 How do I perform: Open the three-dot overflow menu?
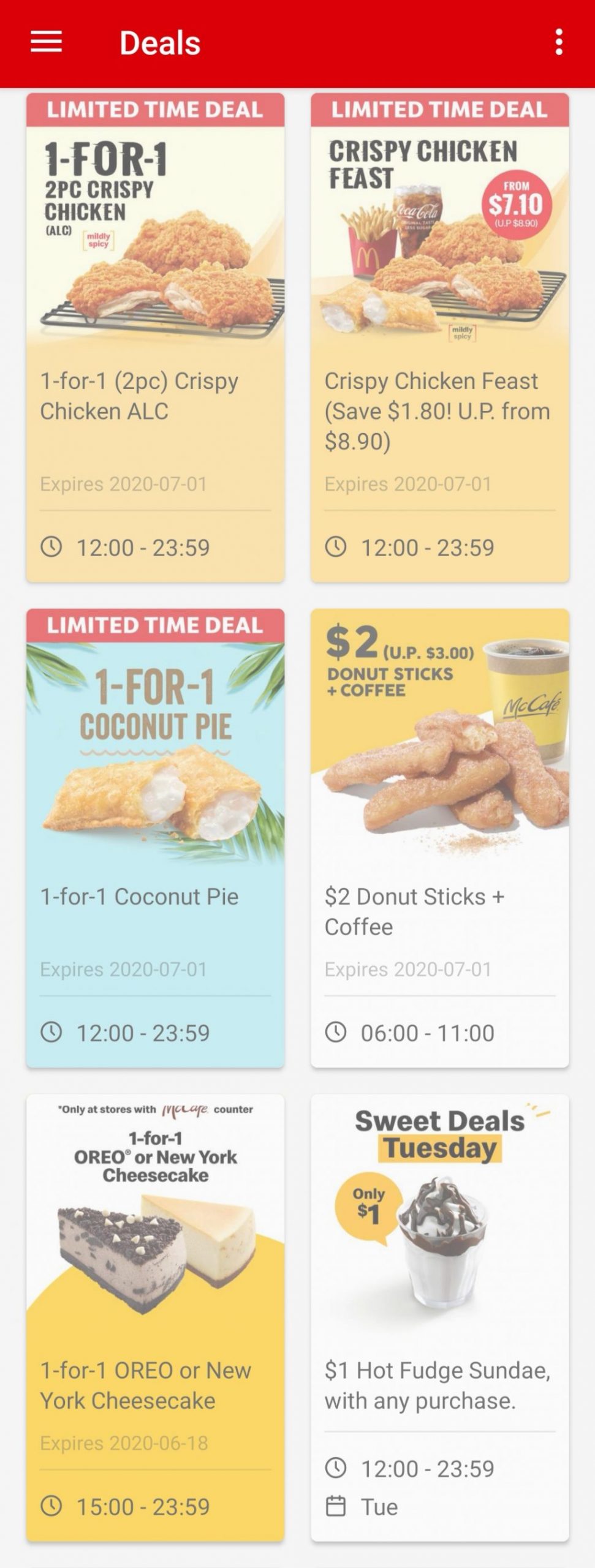point(558,42)
